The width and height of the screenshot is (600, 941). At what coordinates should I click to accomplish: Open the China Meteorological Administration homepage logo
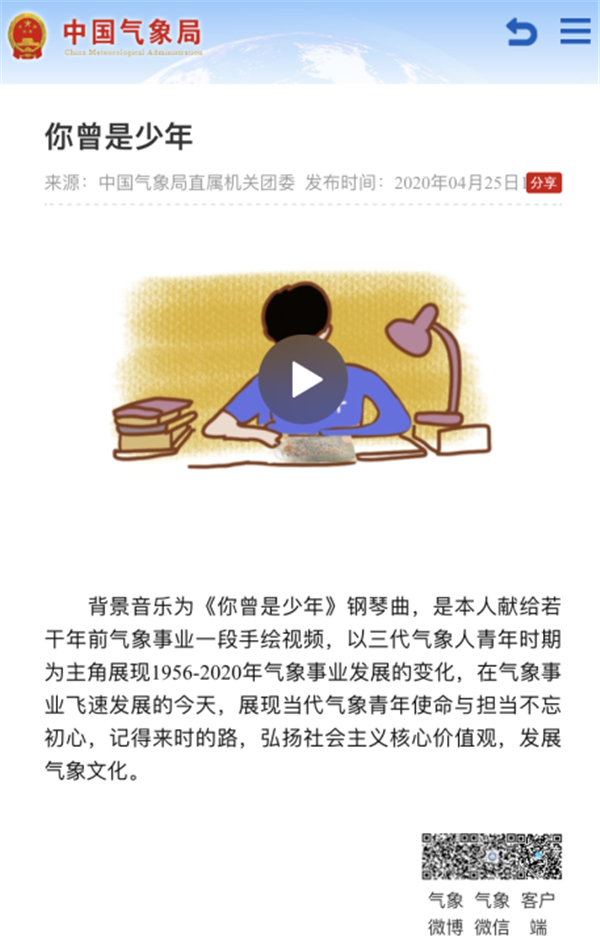105,34
